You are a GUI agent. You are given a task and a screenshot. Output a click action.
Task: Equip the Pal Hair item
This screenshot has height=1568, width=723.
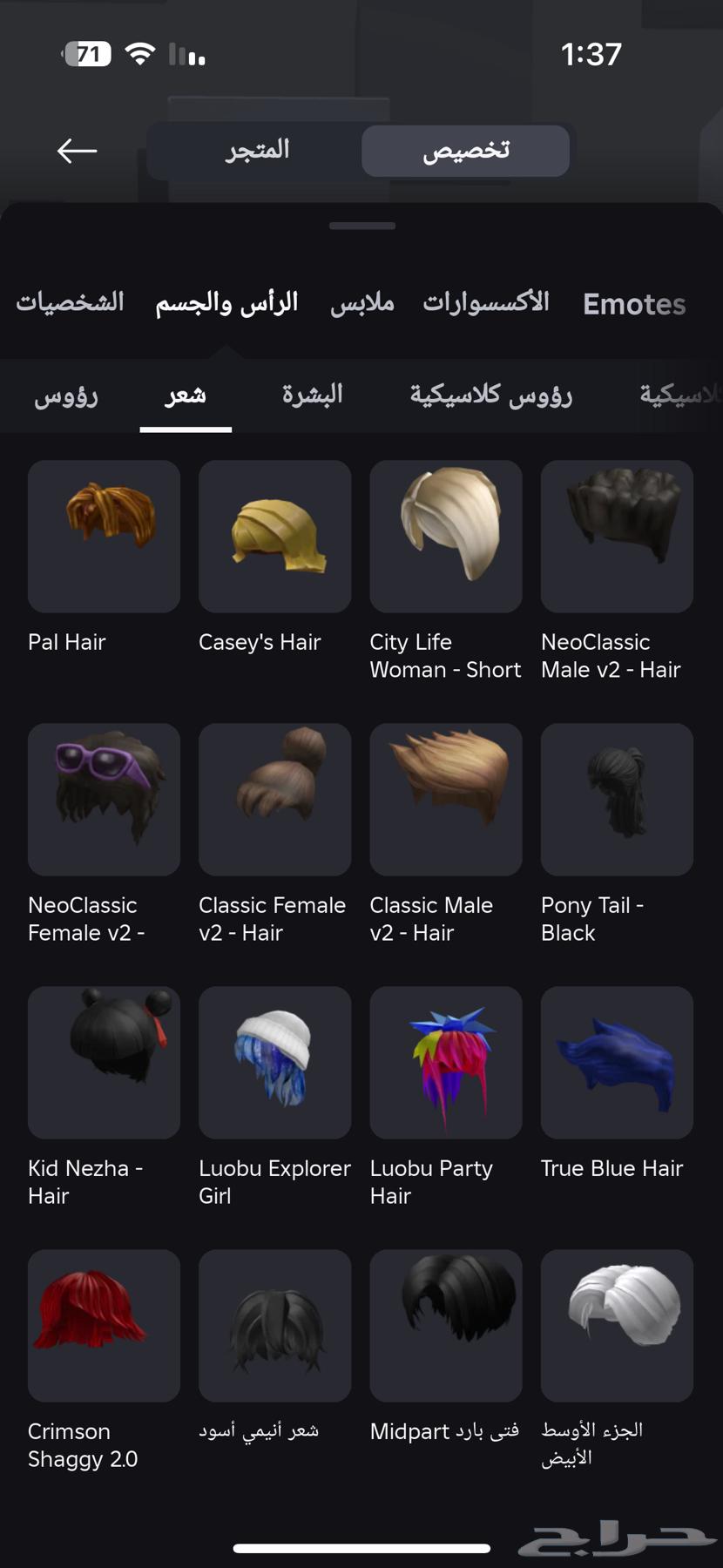pos(104,536)
